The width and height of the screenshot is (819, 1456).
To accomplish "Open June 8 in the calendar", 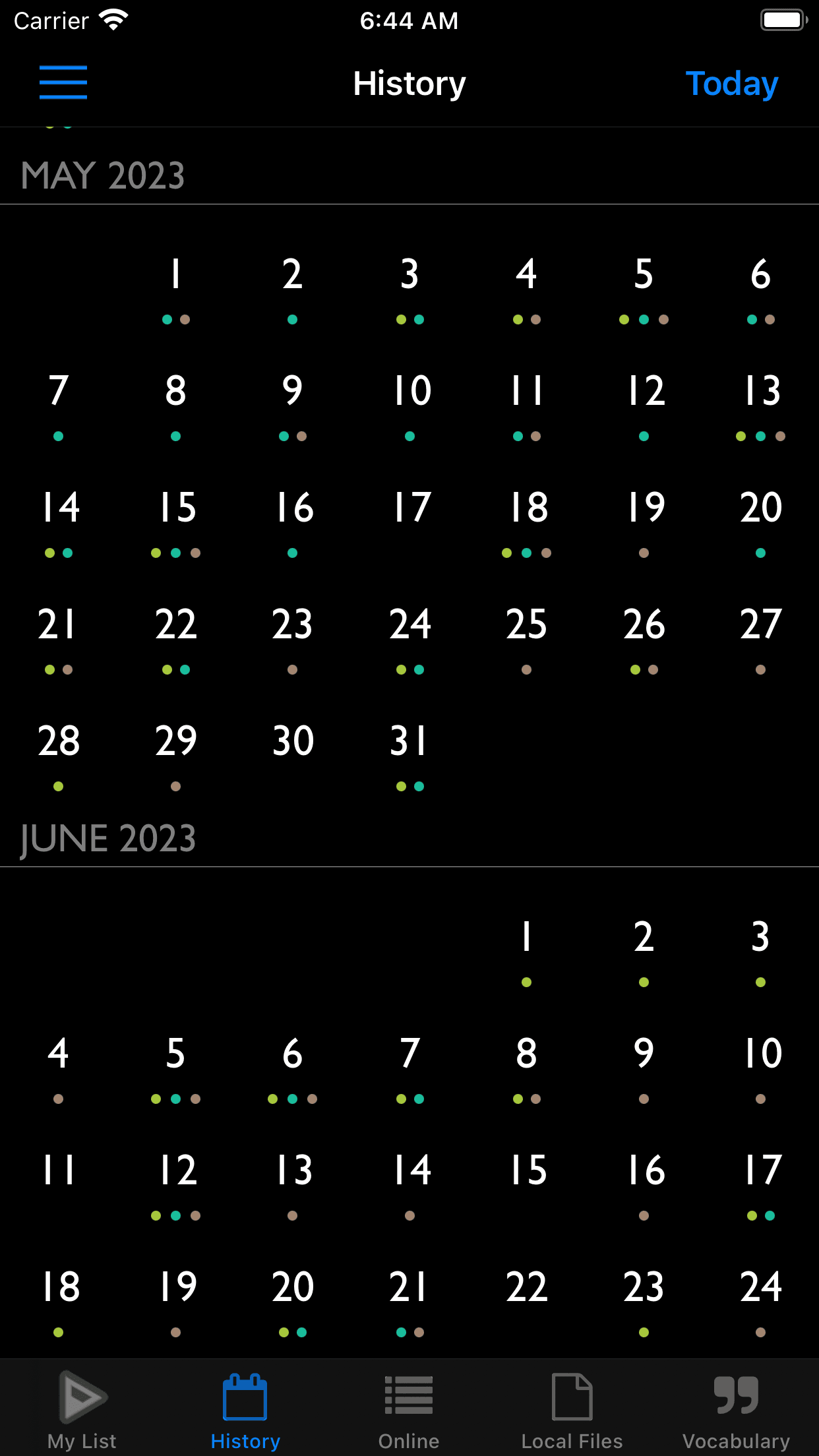I will pos(527,1070).
